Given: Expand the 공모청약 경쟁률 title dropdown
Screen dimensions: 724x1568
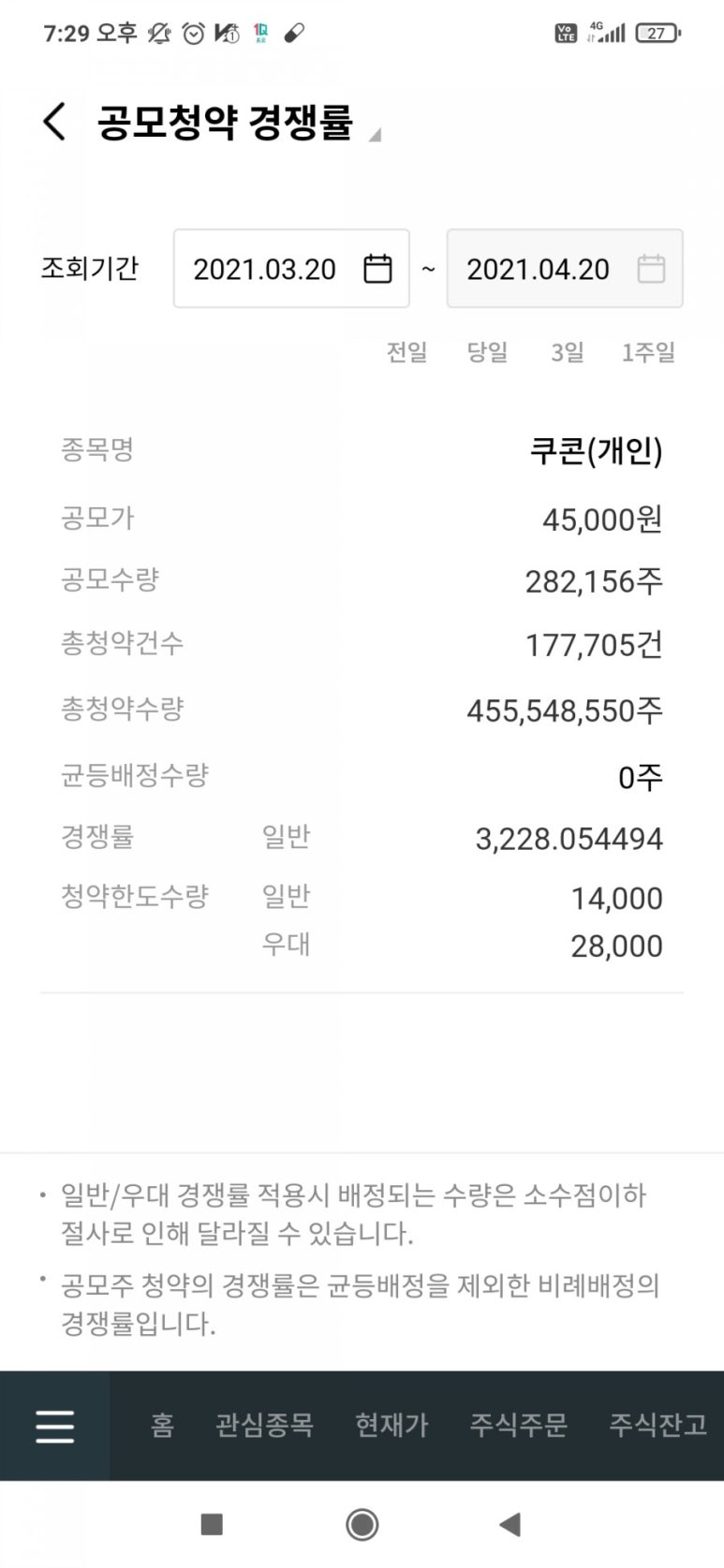Looking at the screenshot, I should coord(375,136).
